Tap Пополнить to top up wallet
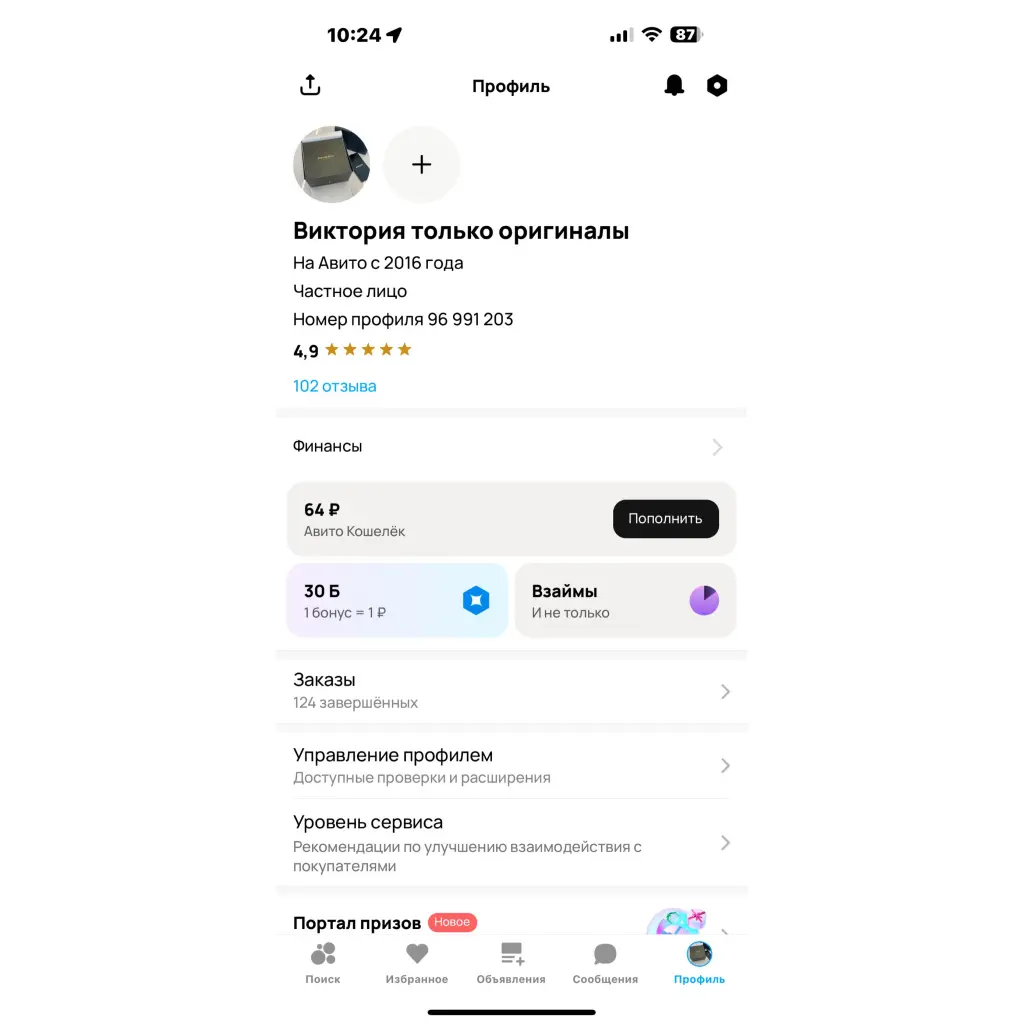 pos(665,519)
